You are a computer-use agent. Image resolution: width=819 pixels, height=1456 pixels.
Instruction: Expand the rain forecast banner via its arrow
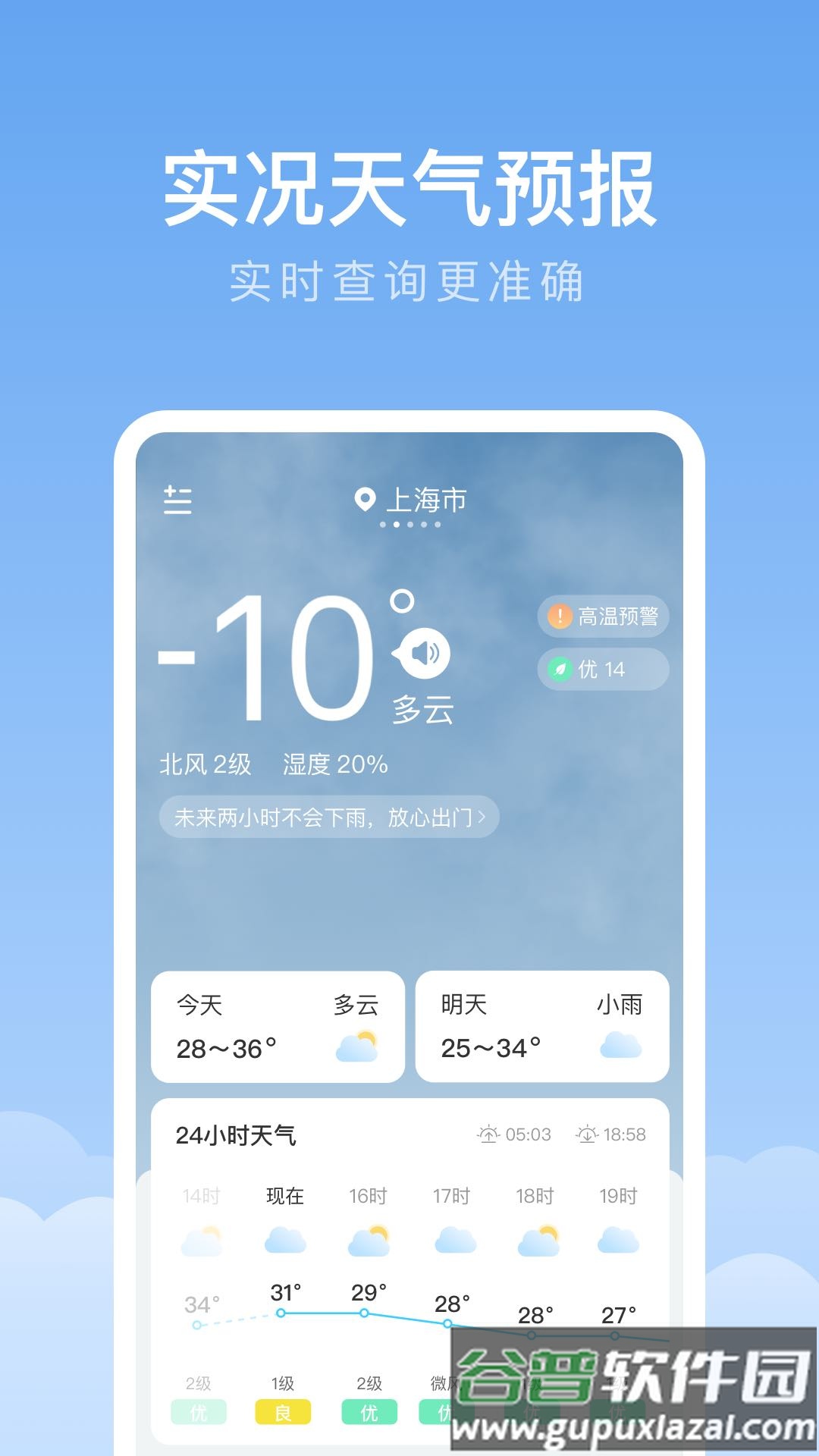pyautogui.click(x=481, y=817)
